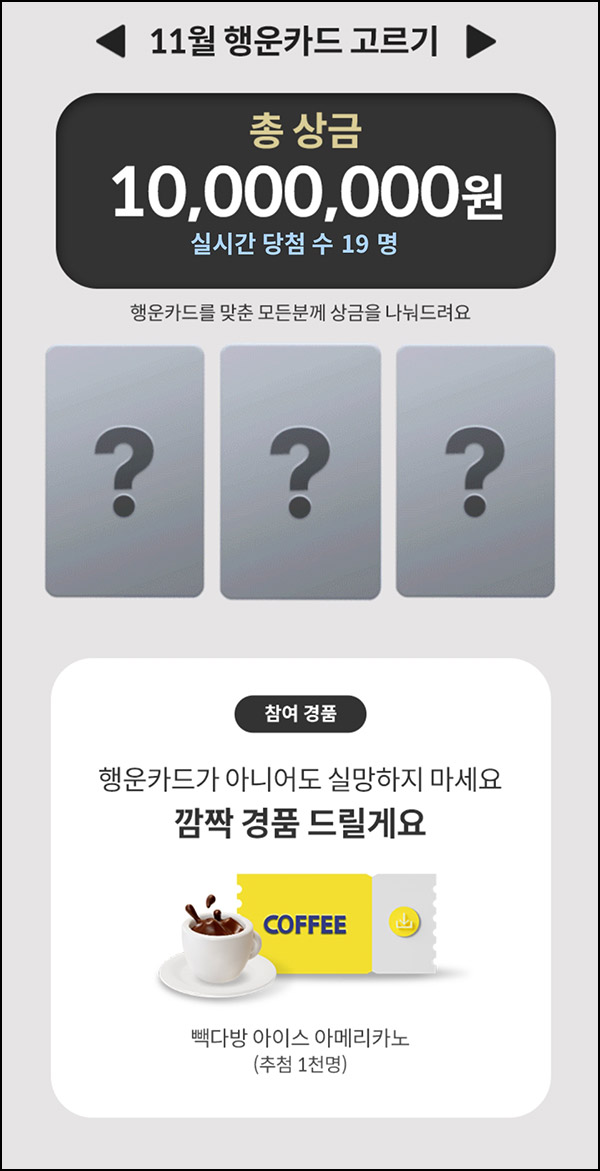Screen dimensions: 600x1171
Task: Go to next month's lucky card
Action: [481, 42]
